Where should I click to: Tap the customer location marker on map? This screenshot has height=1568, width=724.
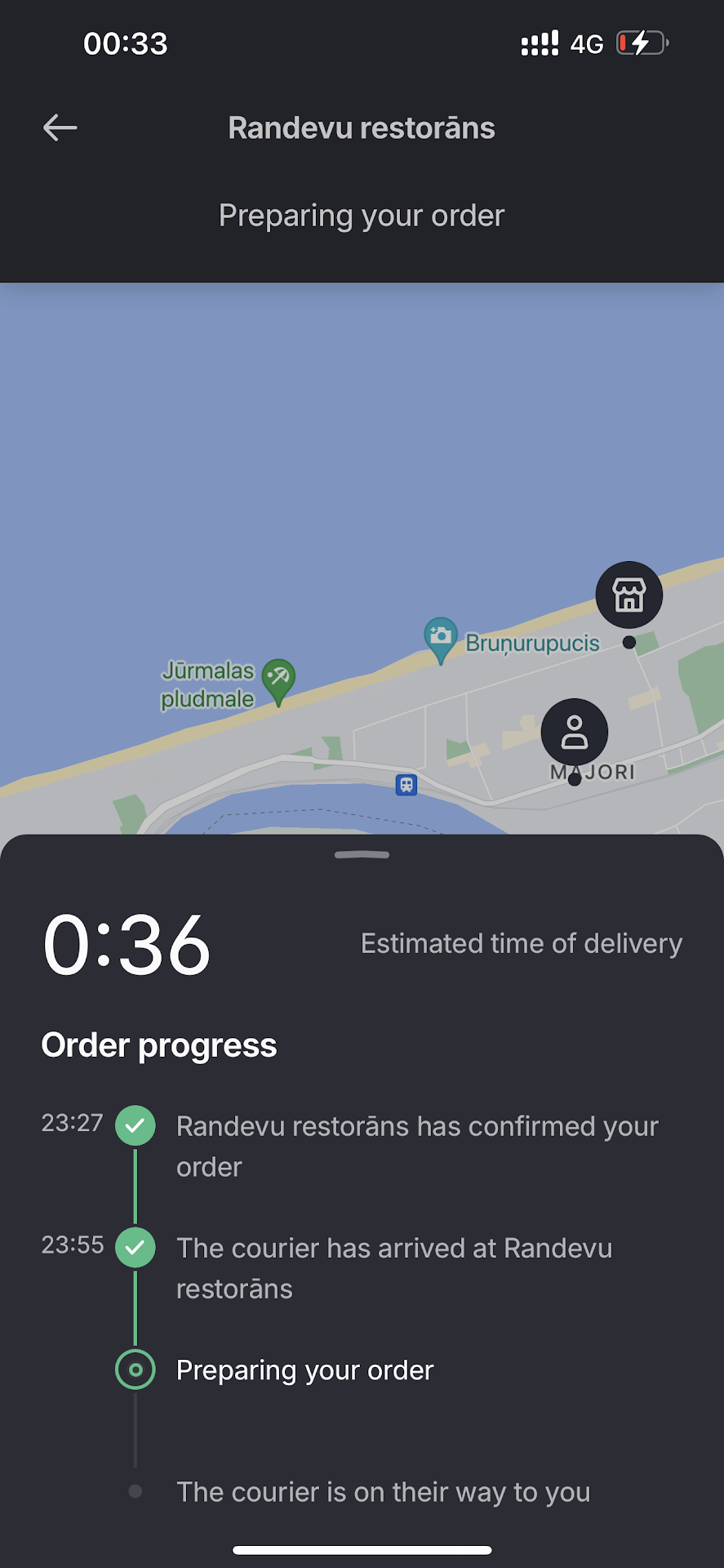click(x=575, y=732)
